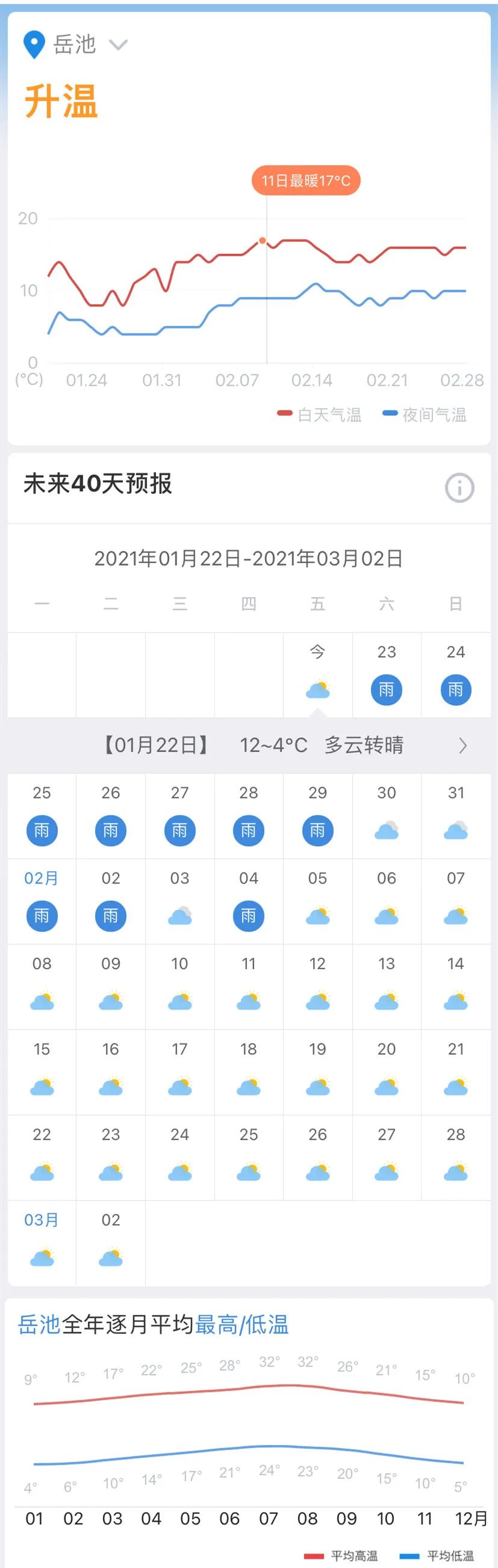Select February 14 forecast cell
The width and height of the screenshot is (498, 1568).
pos(455,987)
